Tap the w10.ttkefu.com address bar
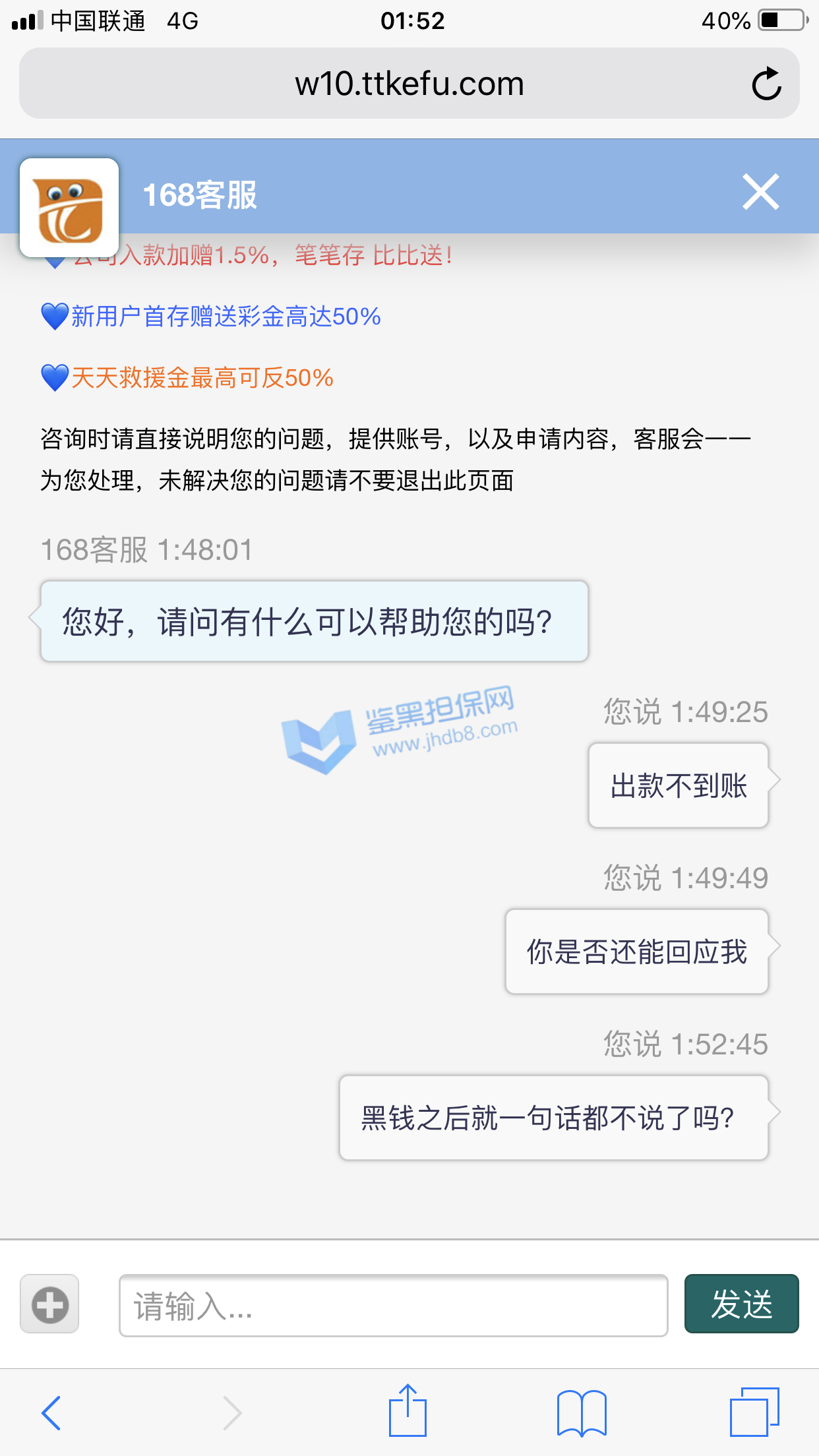This screenshot has width=819, height=1456. click(x=409, y=84)
